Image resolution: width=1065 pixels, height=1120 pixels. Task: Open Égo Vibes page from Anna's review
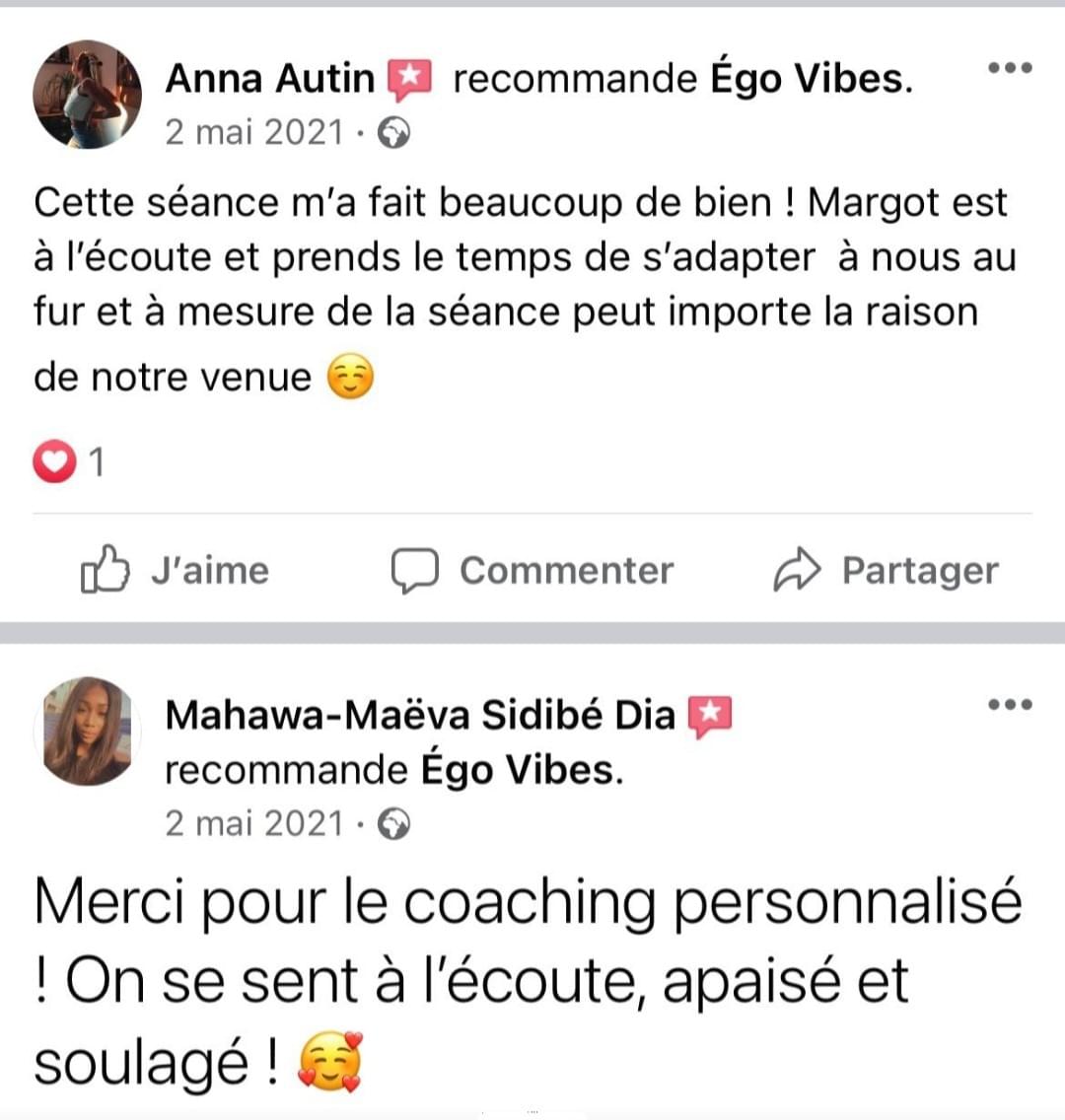click(809, 79)
